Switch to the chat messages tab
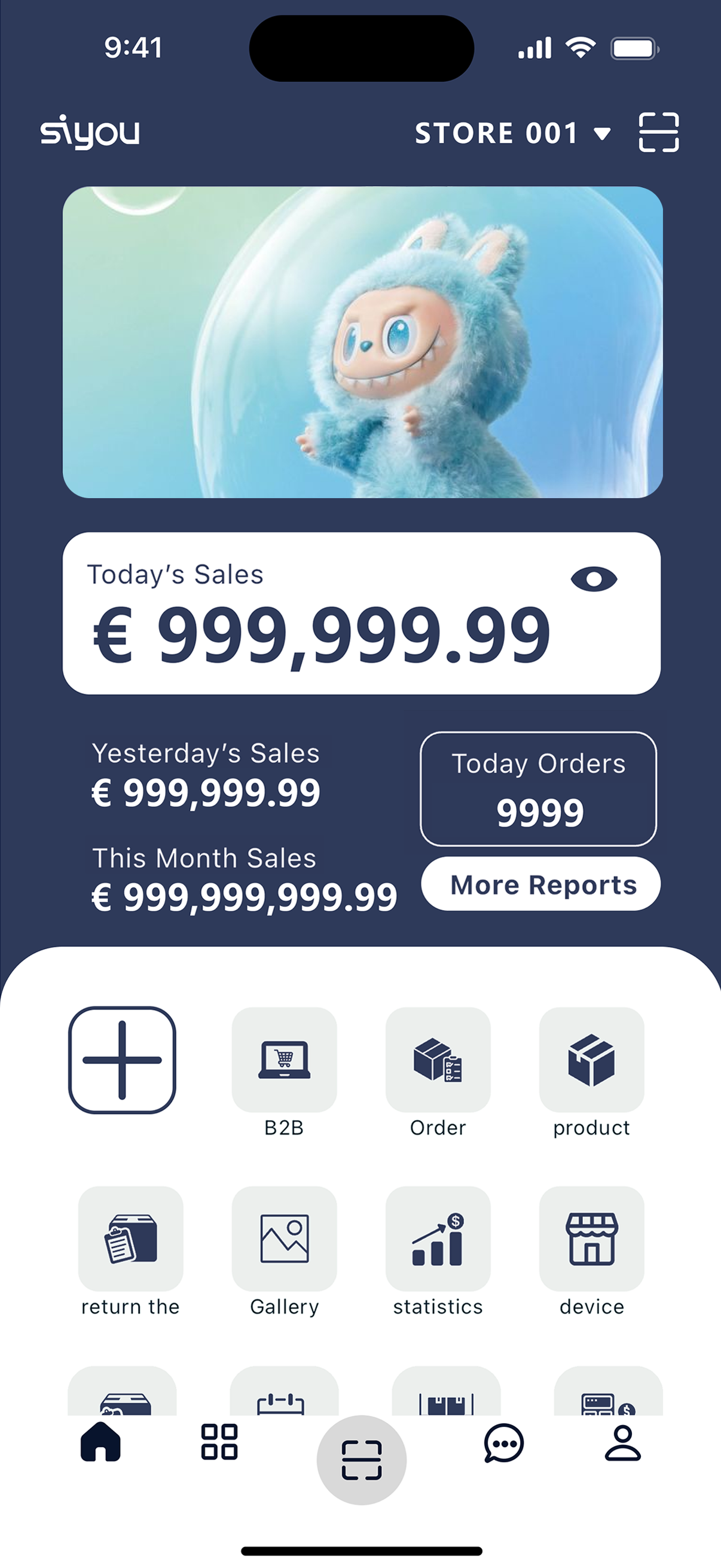Viewport: 721px width, 1568px height. pos(503,1443)
